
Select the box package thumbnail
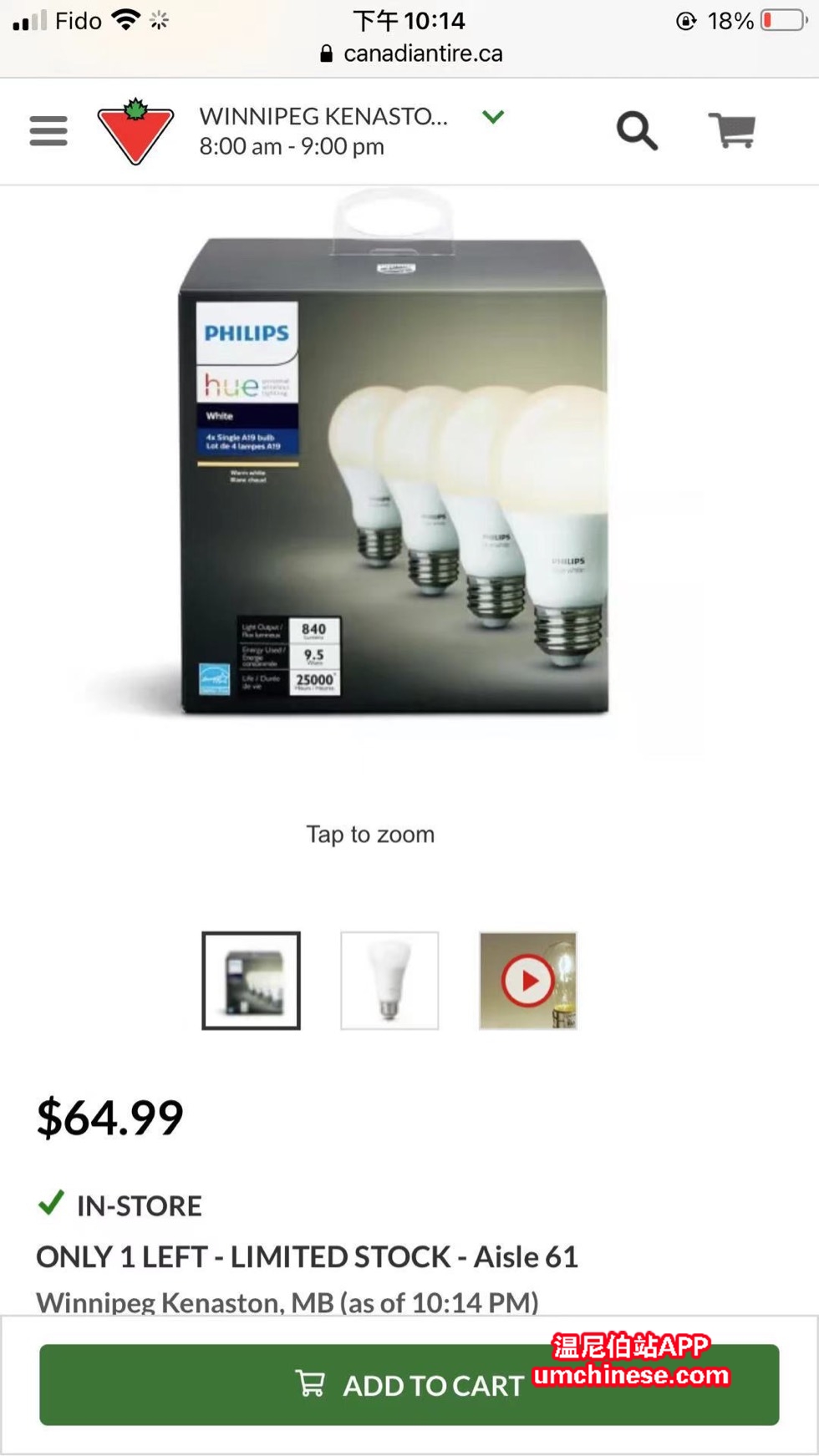tap(251, 981)
